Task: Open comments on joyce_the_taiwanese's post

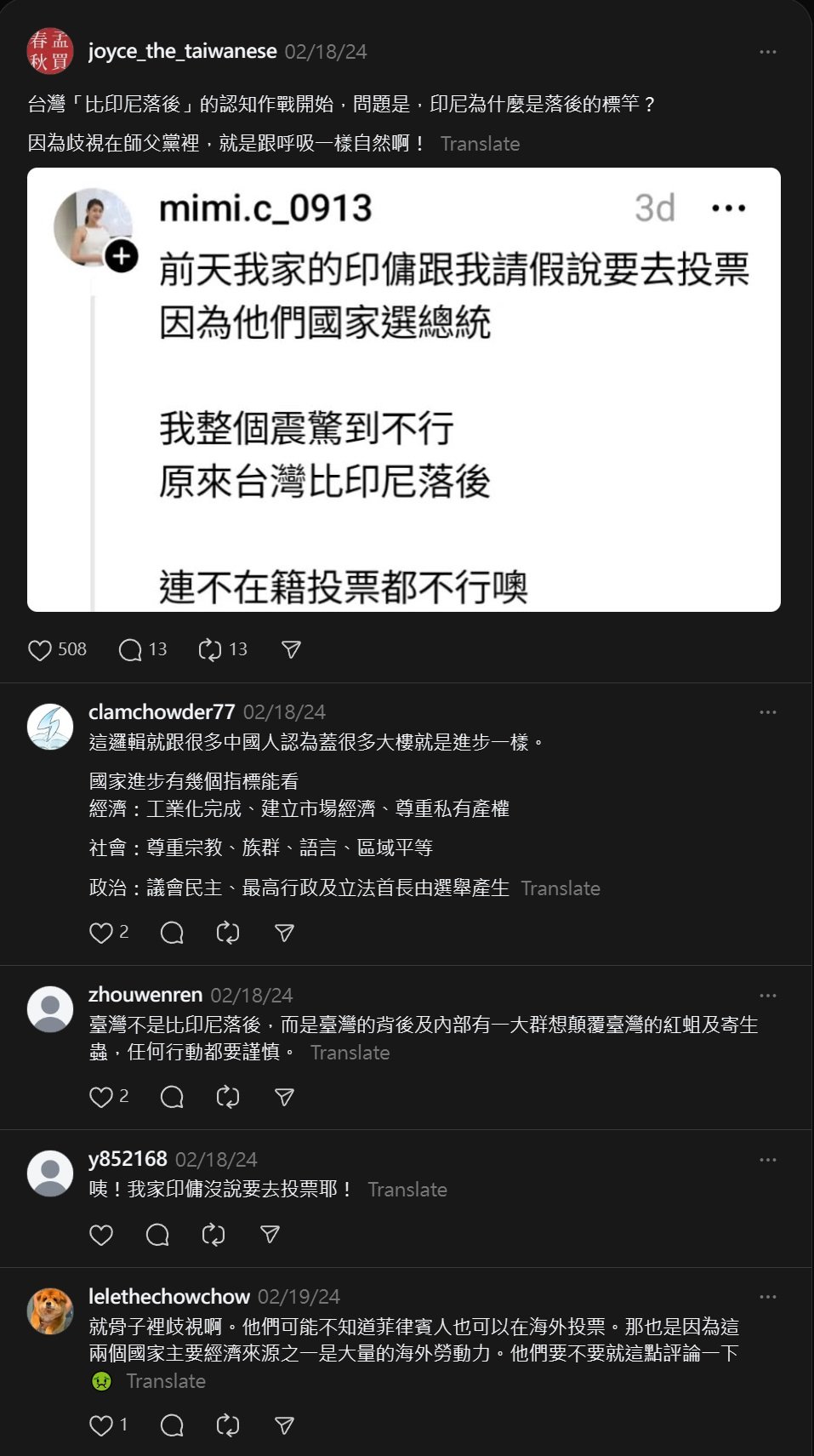Action: pyautogui.click(x=130, y=650)
